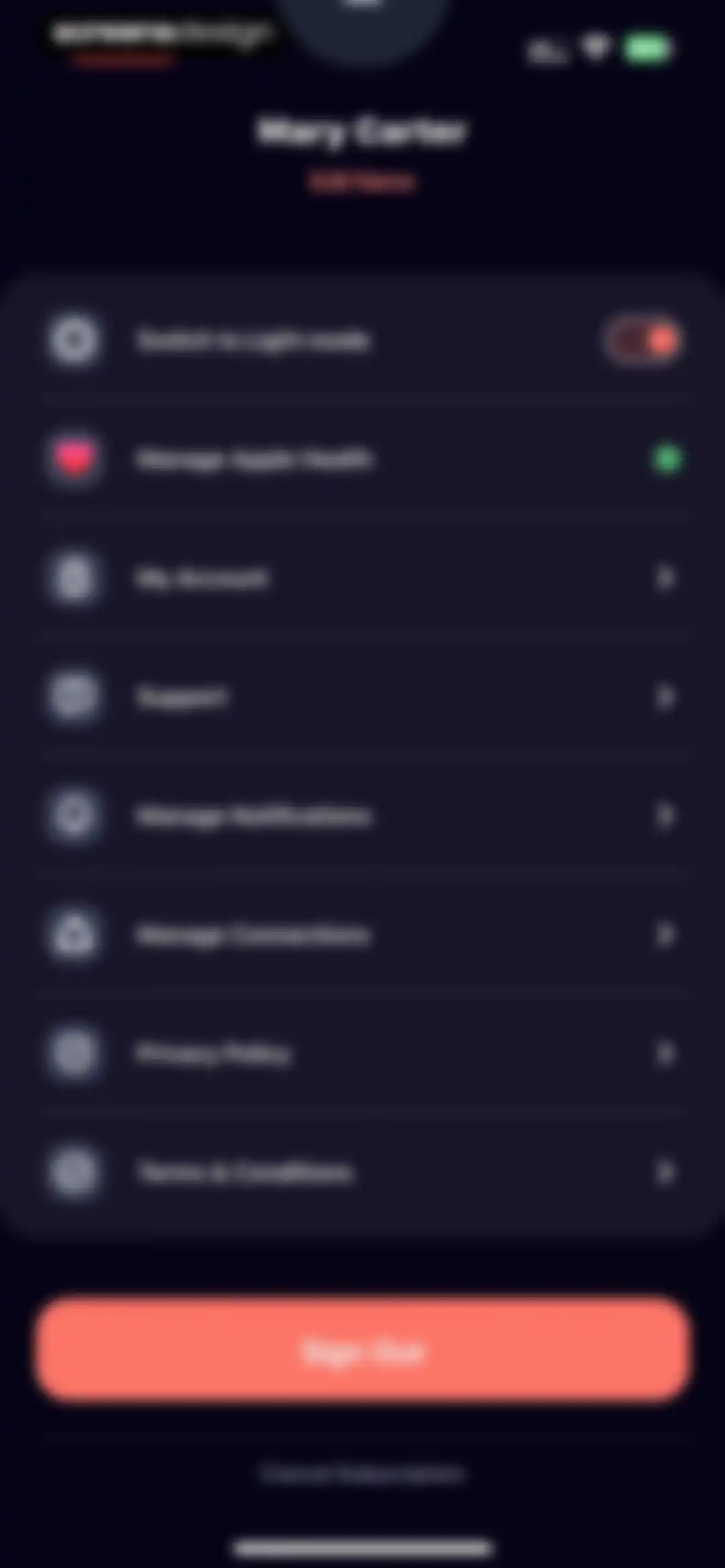725x1568 pixels.
Task: Open Manage Notifications
Action: click(362, 816)
